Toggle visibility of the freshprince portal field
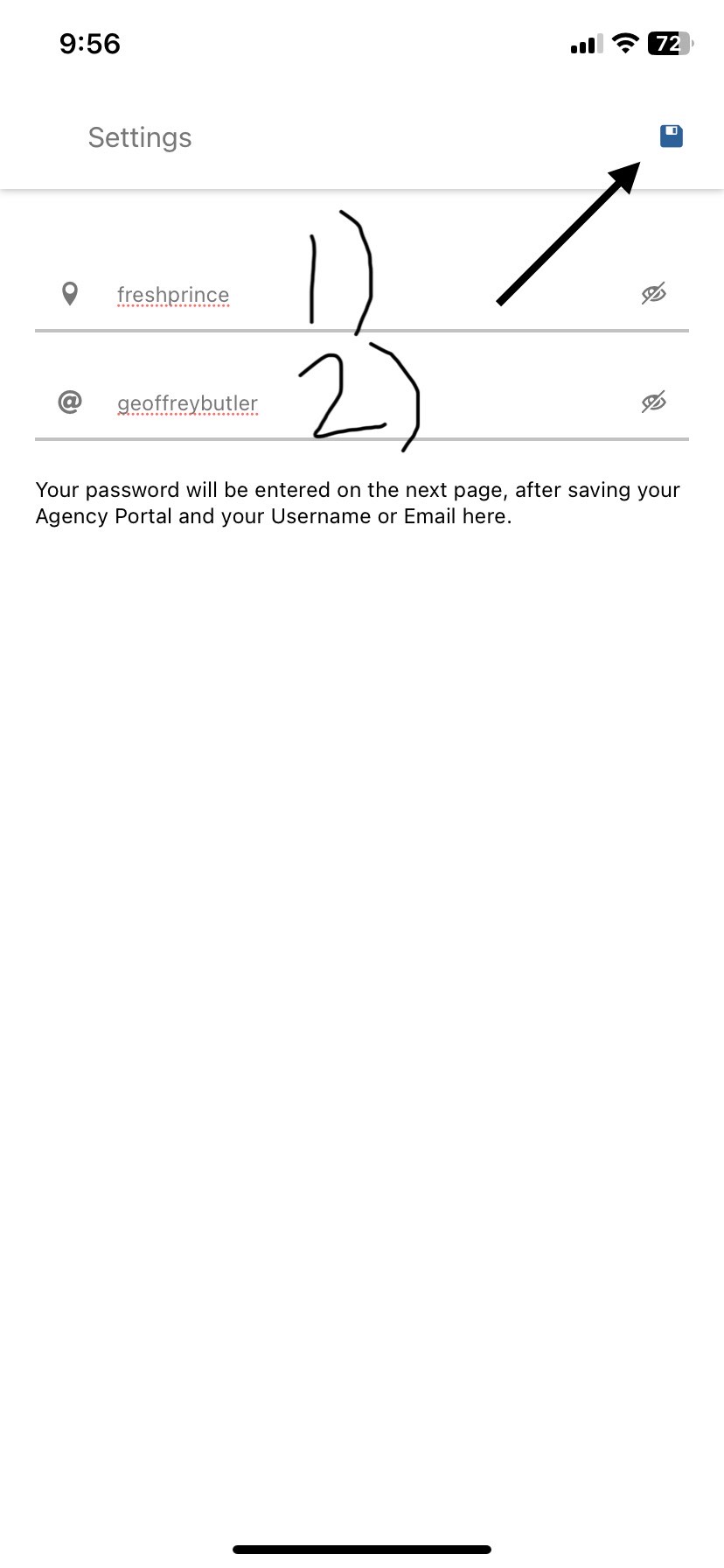The width and height of the screenshot is (724, 1568). pyautogui.click(x=653, y=294)
